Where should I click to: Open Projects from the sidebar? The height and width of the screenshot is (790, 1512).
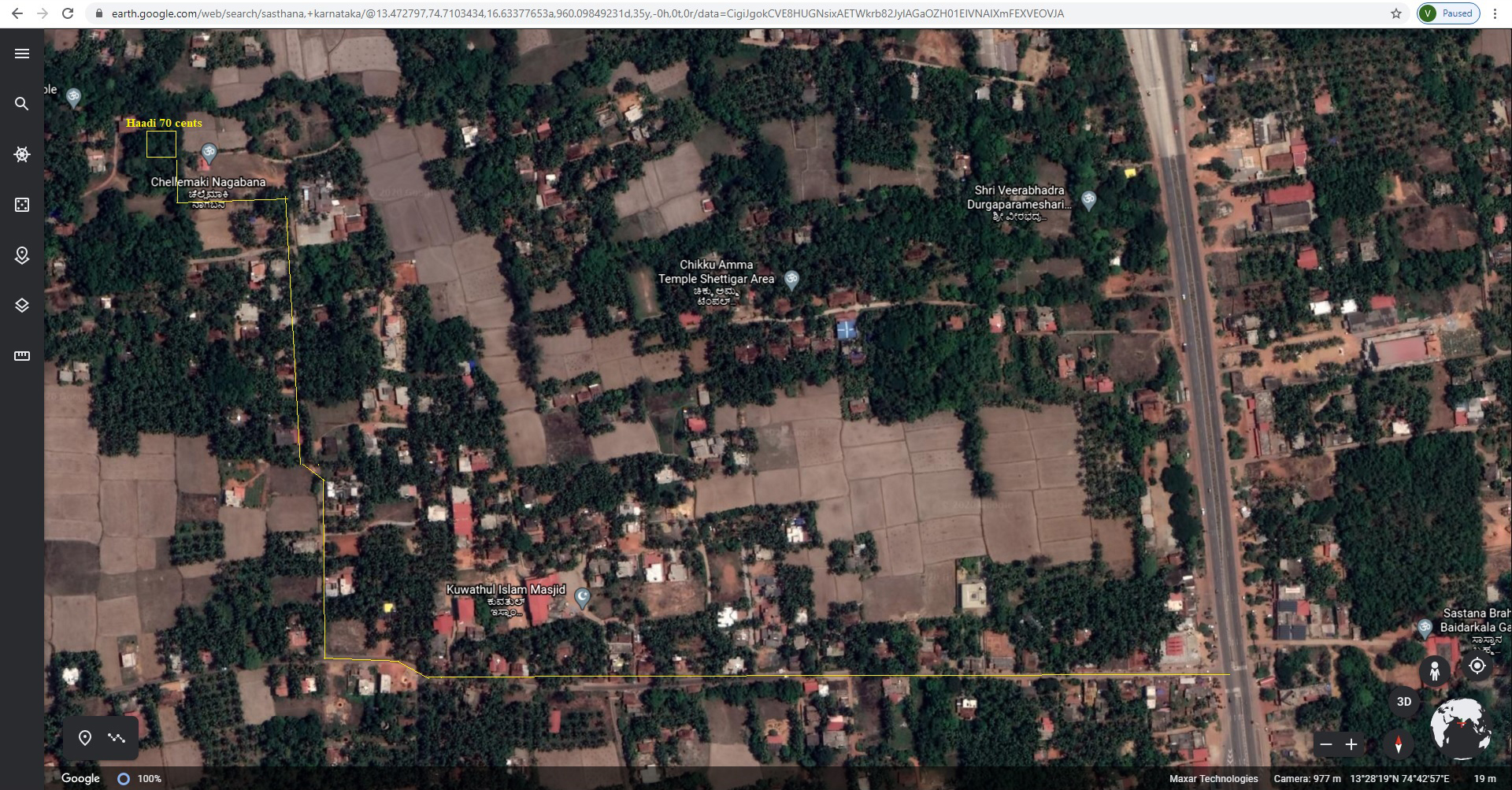[x=22, y=255]
